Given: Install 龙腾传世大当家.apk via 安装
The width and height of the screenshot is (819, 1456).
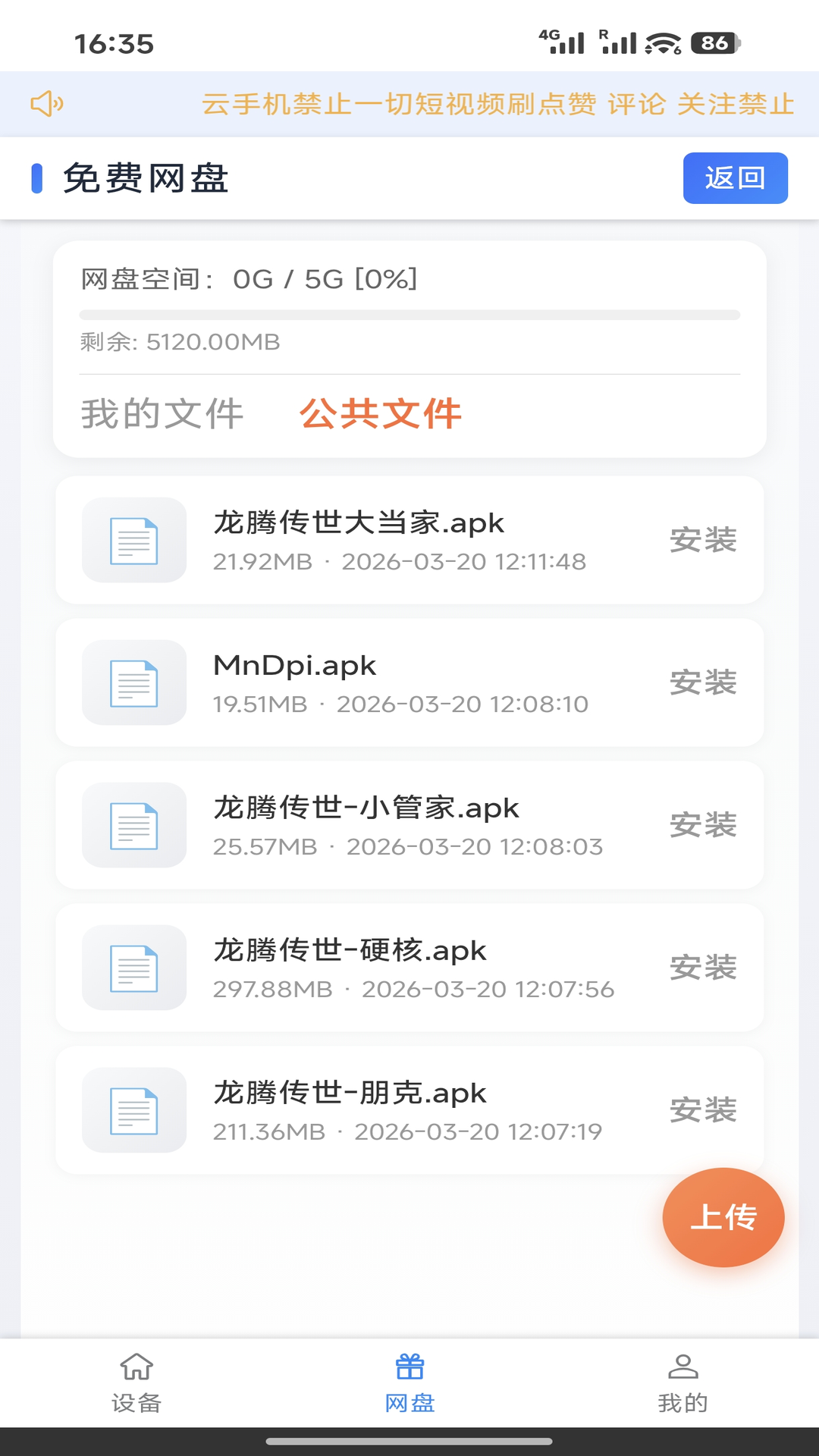Looking at the screenshot, I should point(704,539).
